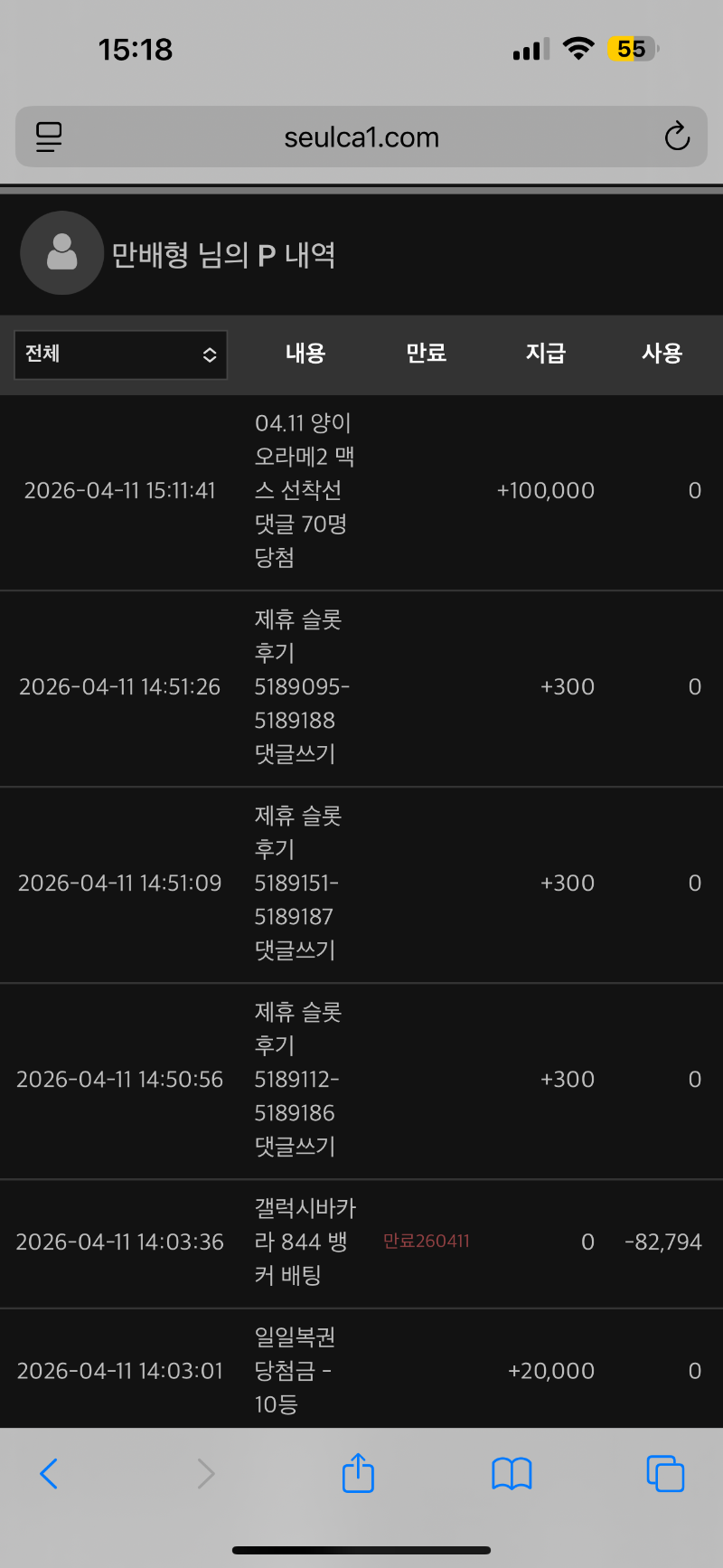Reload the page
The height and width of the screenshot is (1568, 723).
677,137
